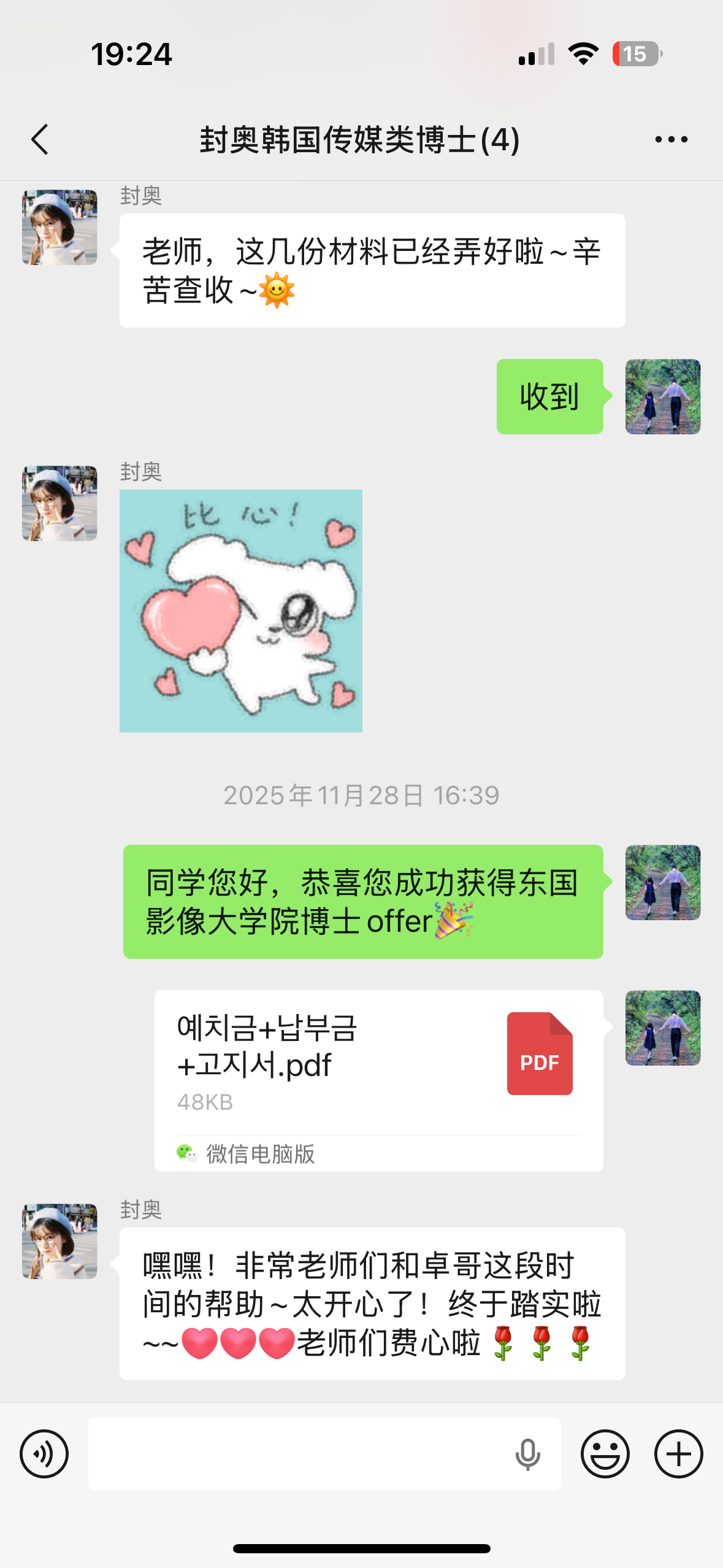This screenshot has height=1568, width=723.
Task: Open my profile avatar beside 收到
Action: click(x=662, y=397)
